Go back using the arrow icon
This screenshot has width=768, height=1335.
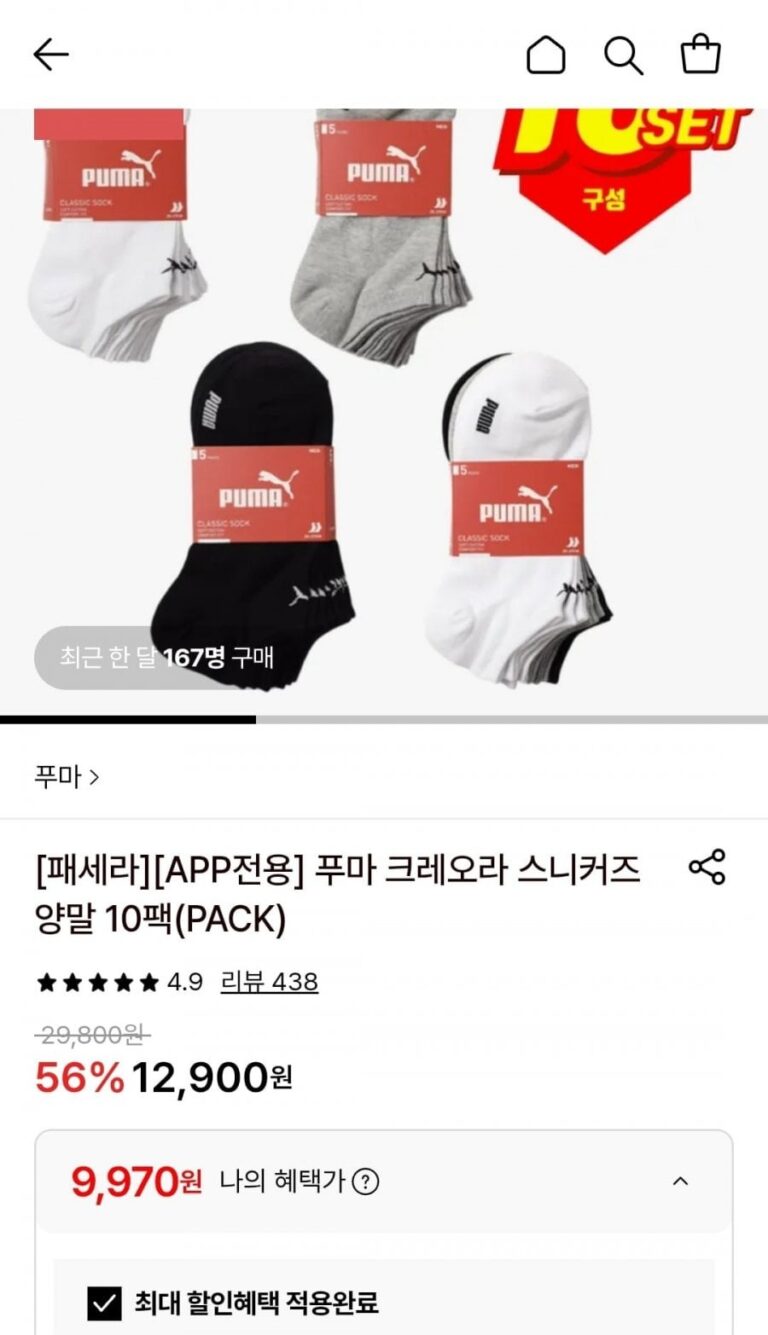pos(51,54)
